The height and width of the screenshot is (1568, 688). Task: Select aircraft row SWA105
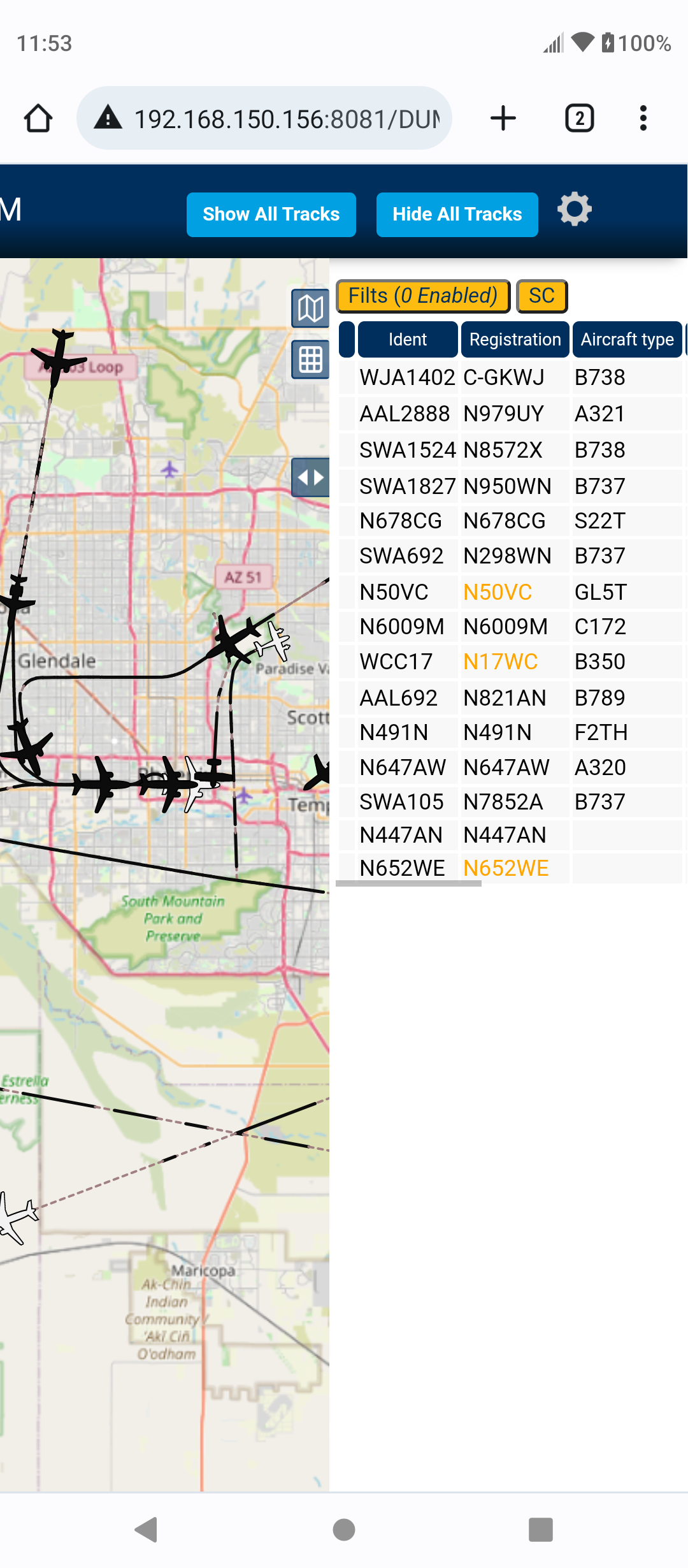510,802
